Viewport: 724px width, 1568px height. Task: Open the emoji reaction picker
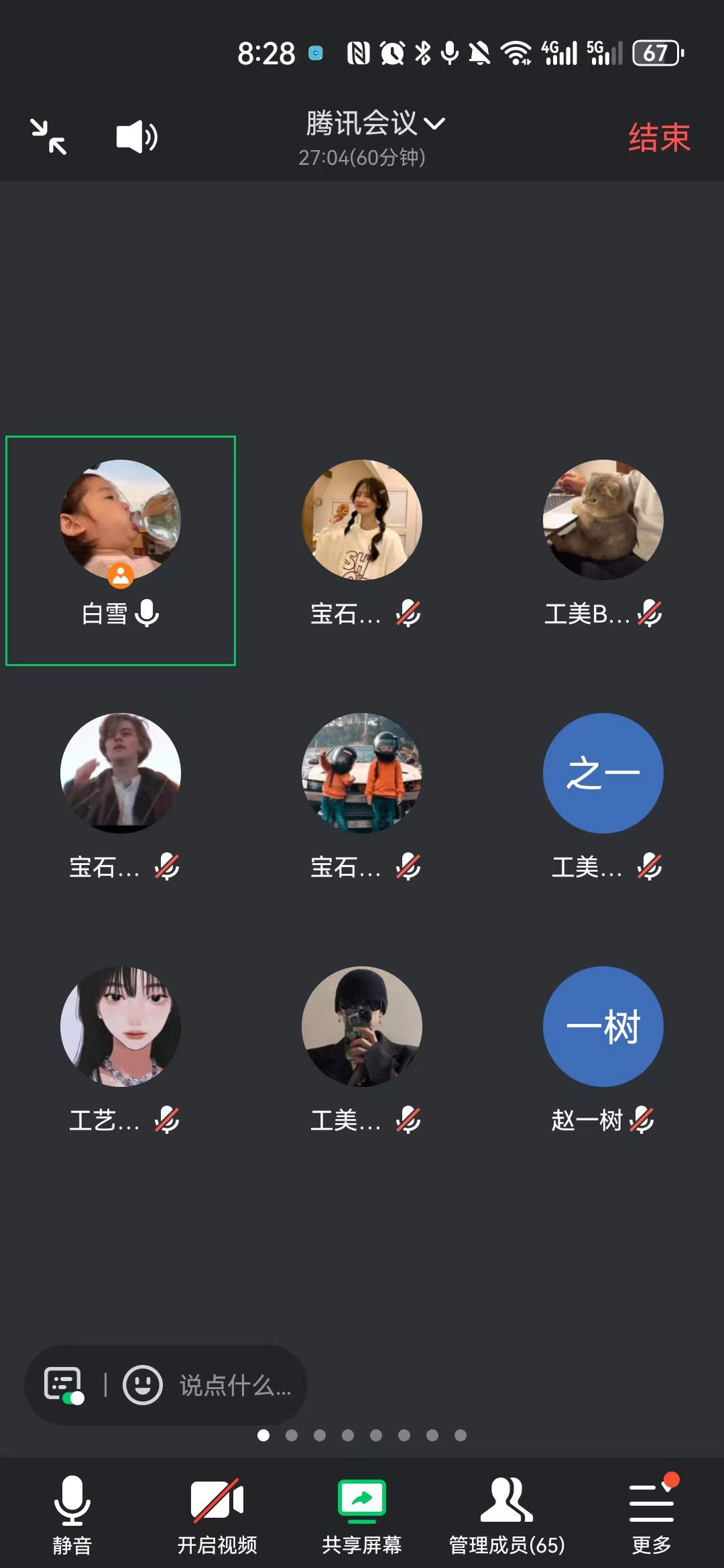(142, 1384)
